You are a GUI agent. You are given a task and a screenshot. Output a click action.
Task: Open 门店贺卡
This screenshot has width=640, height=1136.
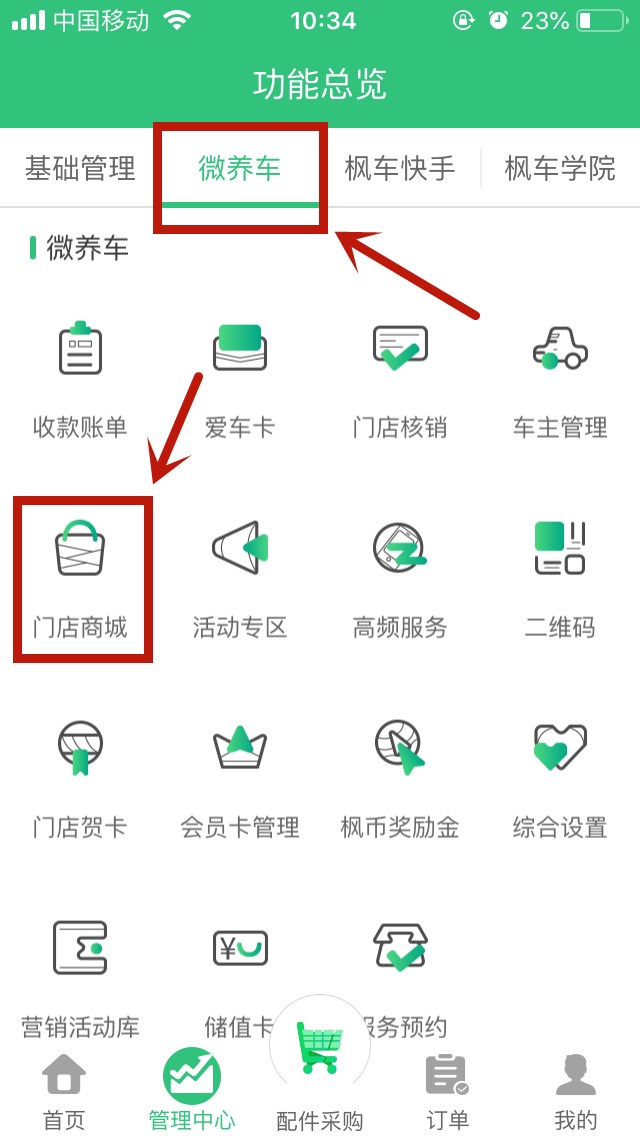pos(80,778)
